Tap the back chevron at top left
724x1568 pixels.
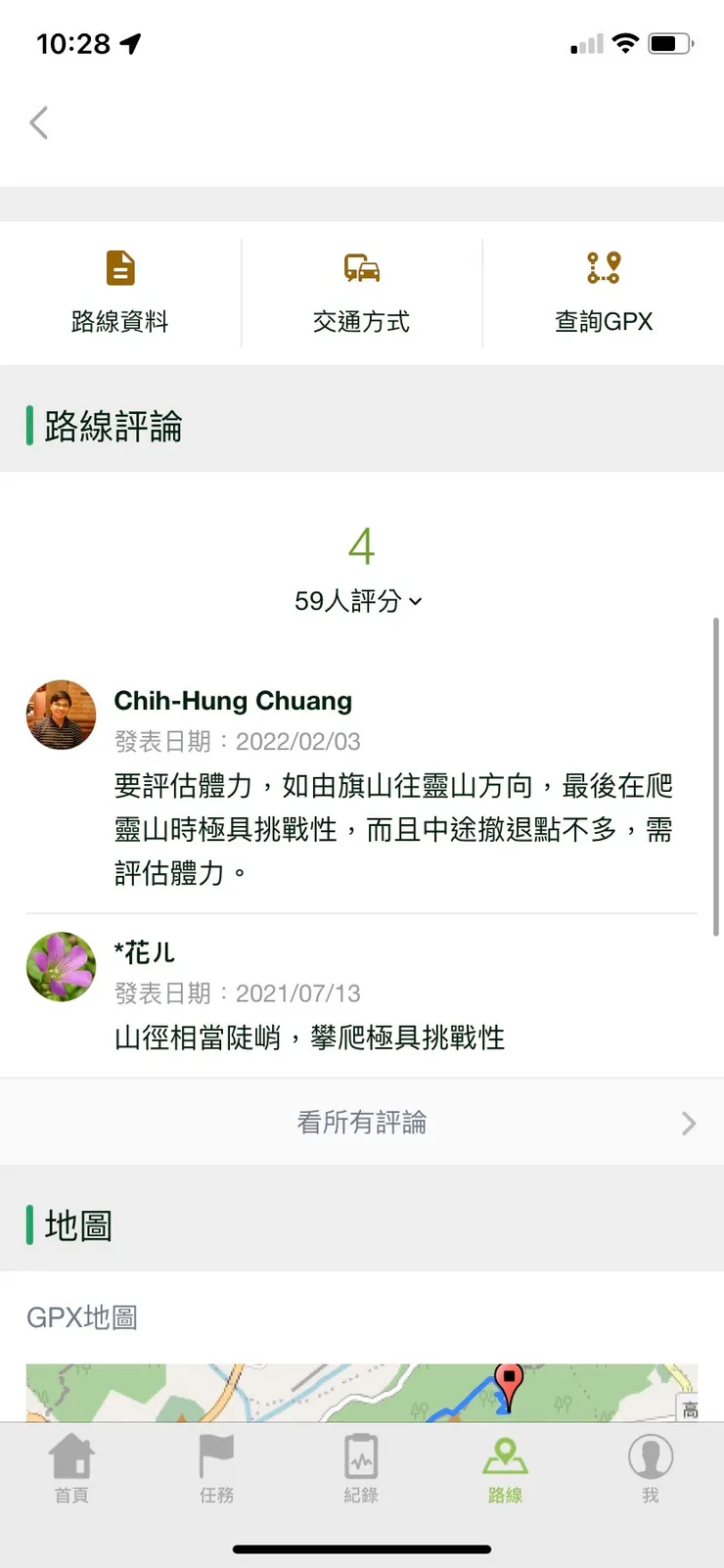point(38,122)
